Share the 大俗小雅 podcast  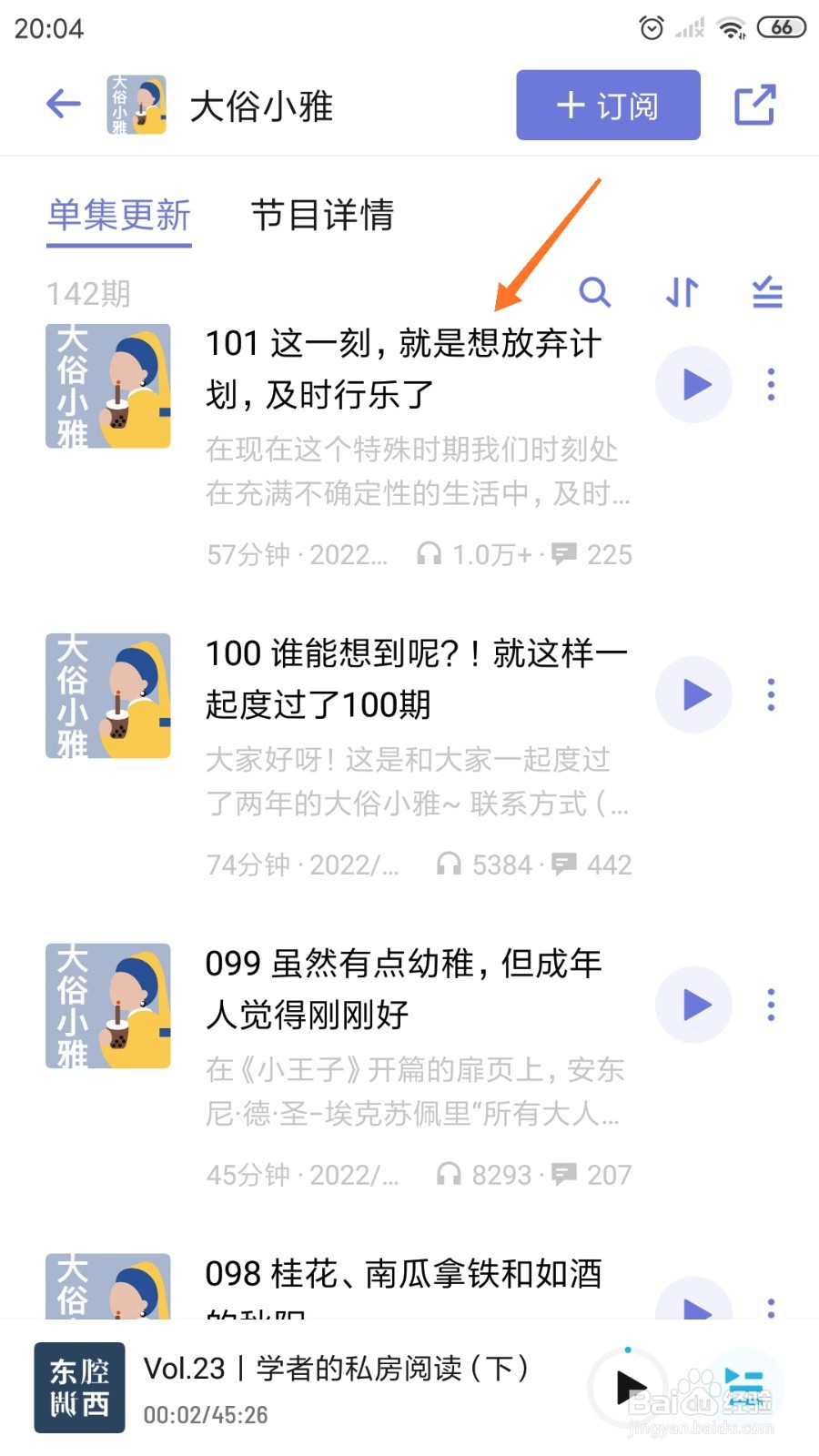pyautogui.click(x=754, y=106)
